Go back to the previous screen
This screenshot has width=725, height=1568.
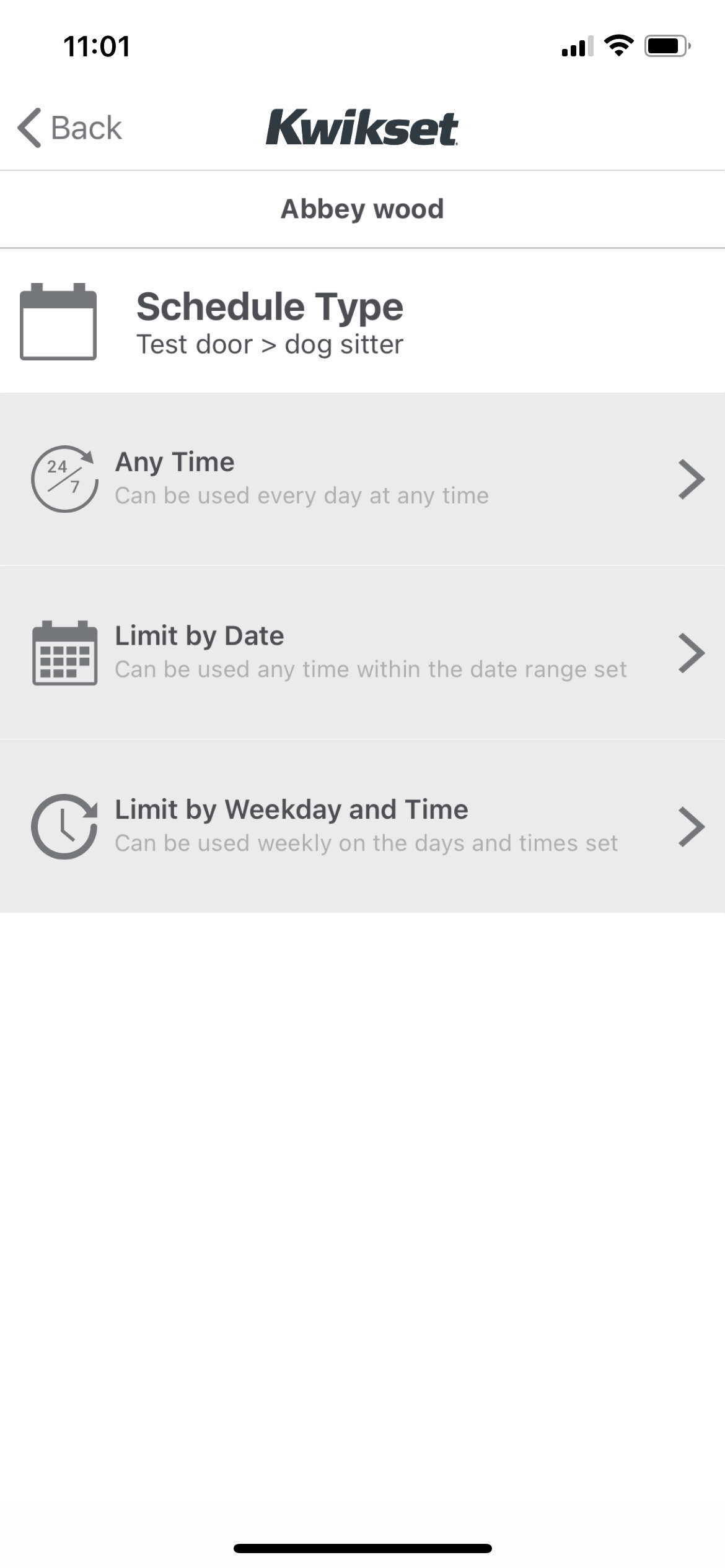(69, 128)
